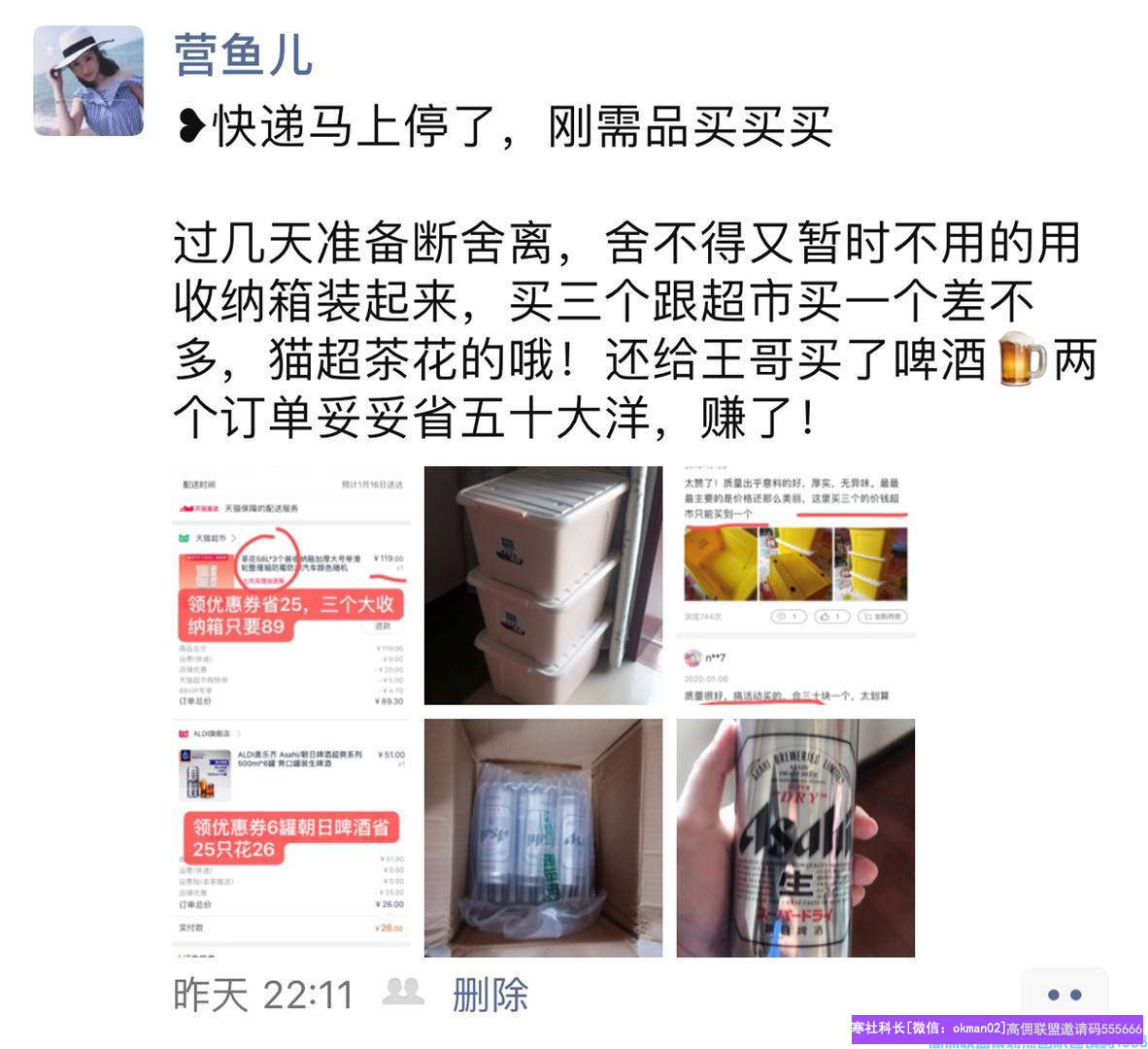
Task: Open the like and comment menu
Action: click(x=1064, y=995)
